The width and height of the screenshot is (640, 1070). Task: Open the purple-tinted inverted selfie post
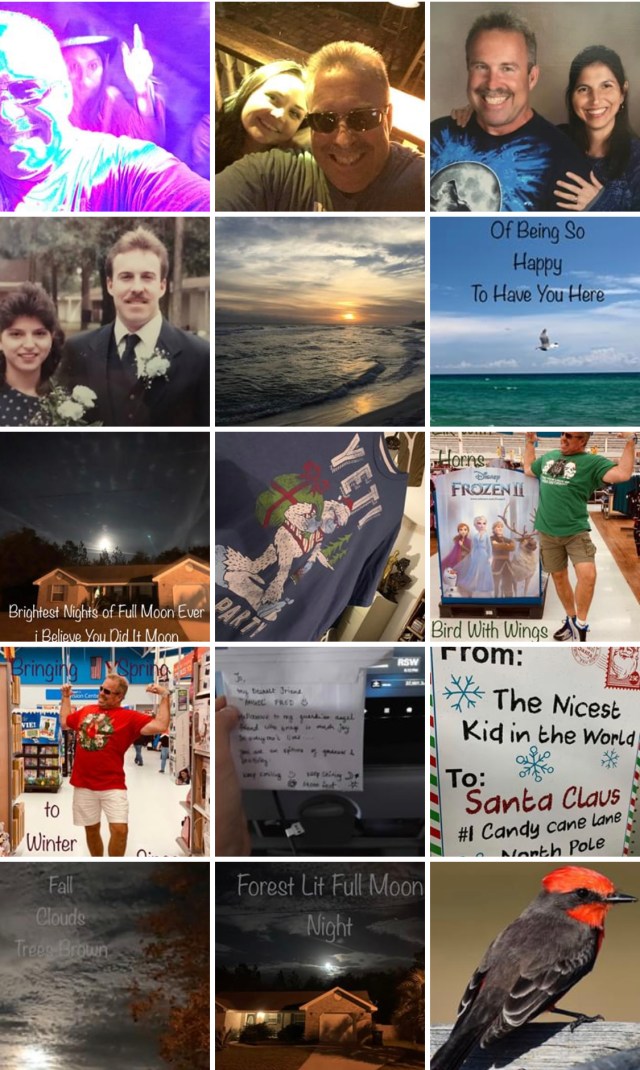click(105, 106)
